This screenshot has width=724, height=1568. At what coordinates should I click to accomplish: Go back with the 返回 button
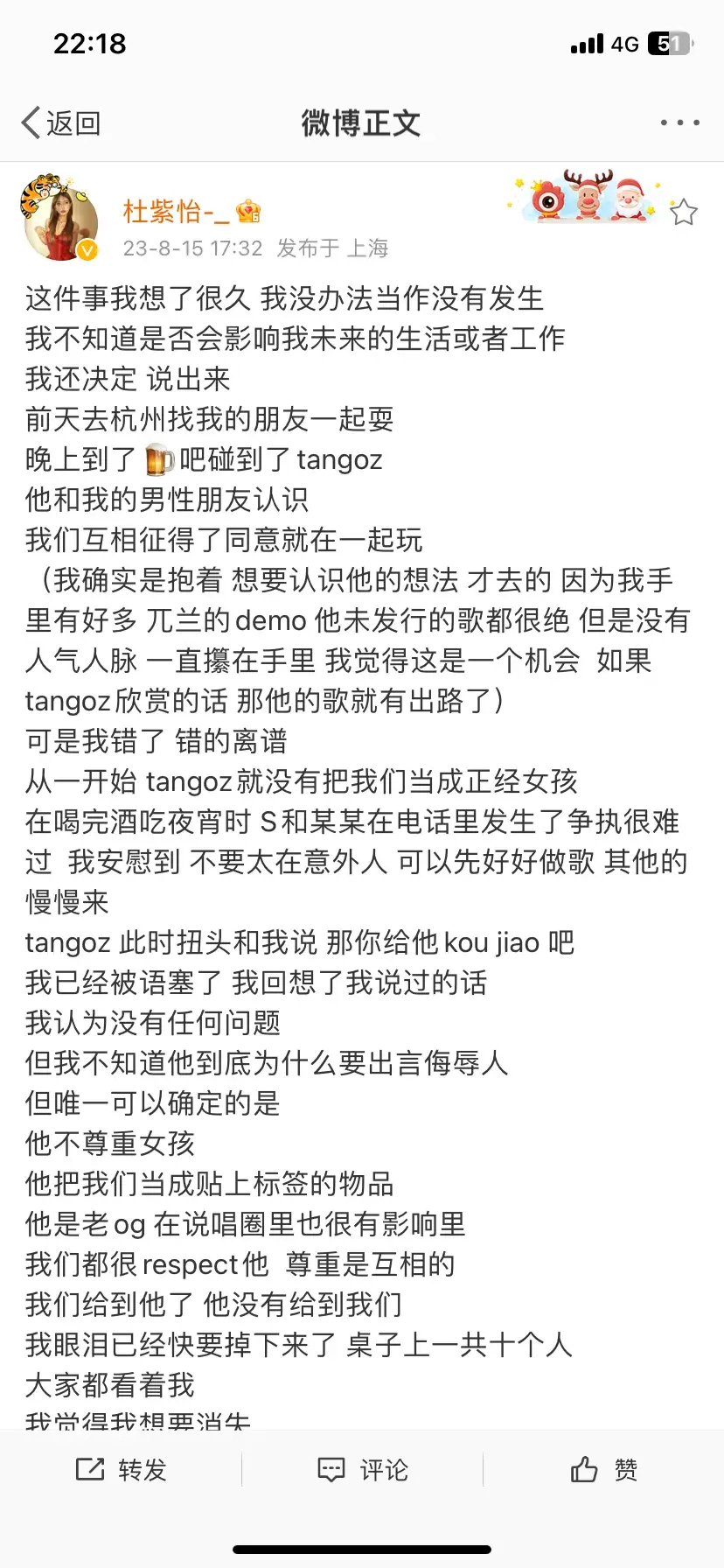[61, 123]
